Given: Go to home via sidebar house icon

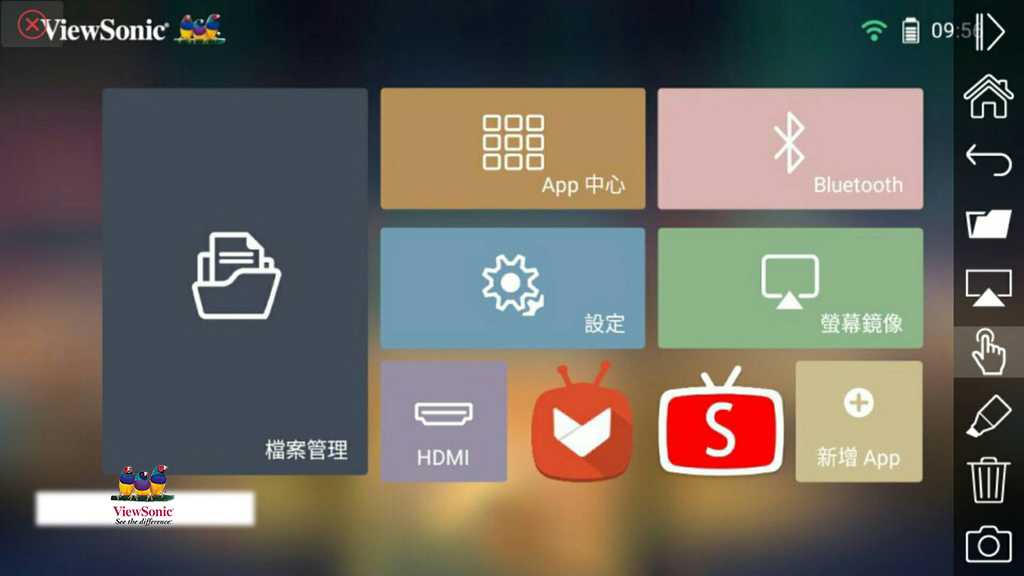Looking at the screenshot, I should click(988, 96).
